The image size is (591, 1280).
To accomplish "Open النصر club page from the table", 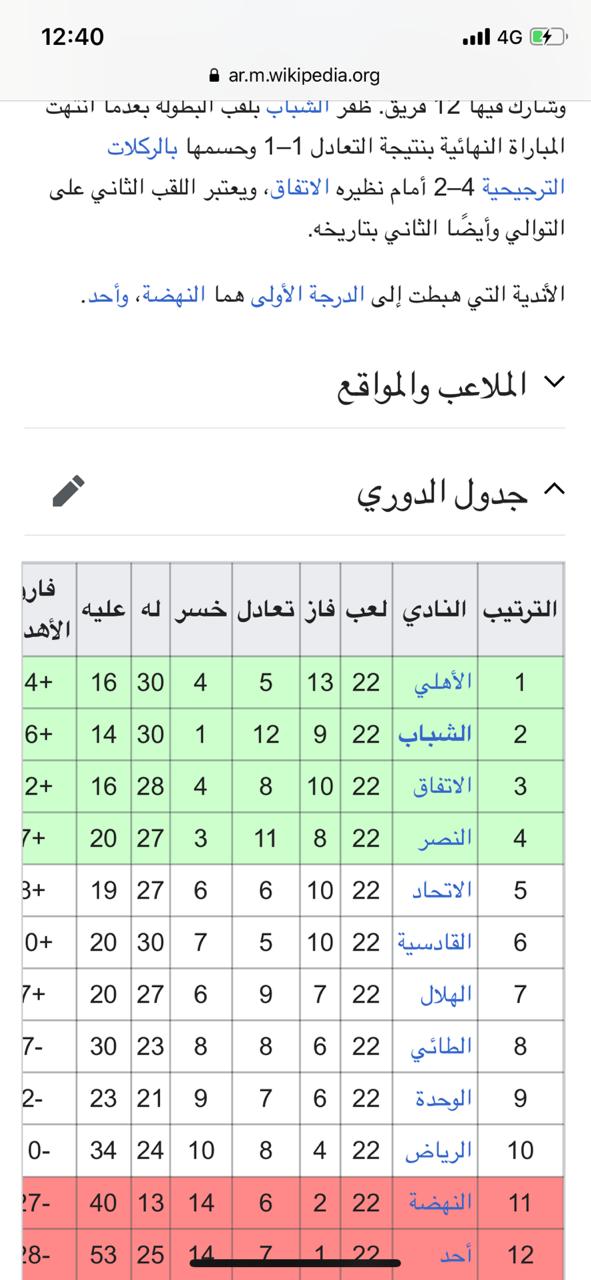I will 446,839.
